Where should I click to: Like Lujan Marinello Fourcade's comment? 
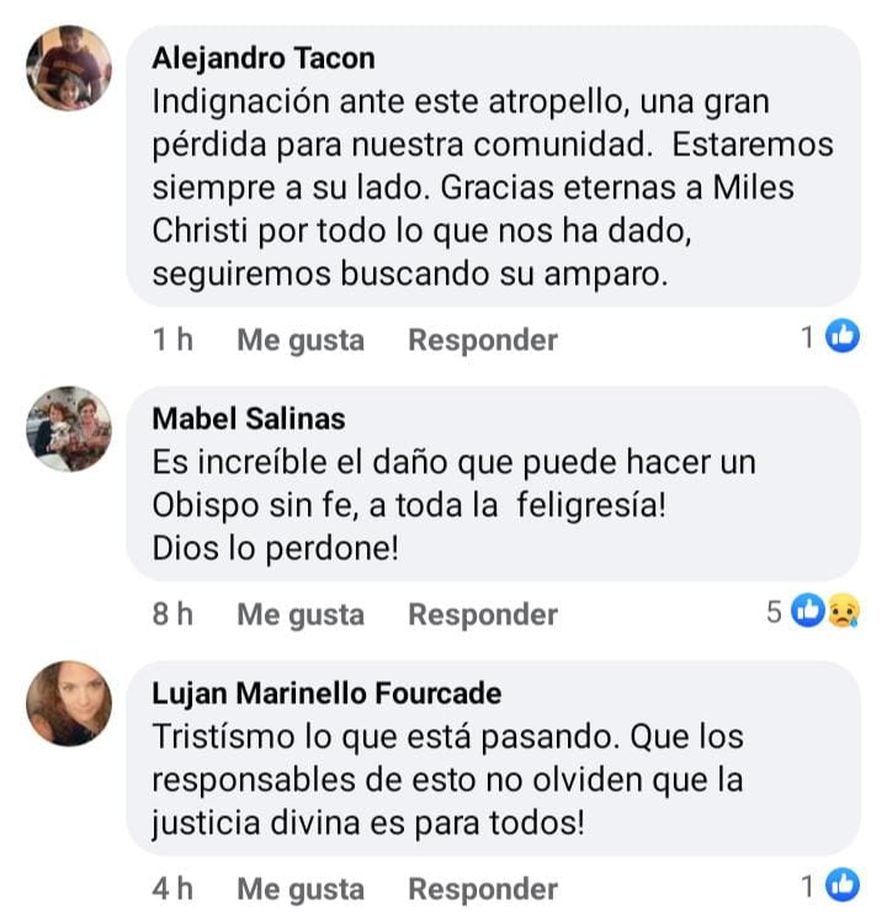click(x=300, y=888)
